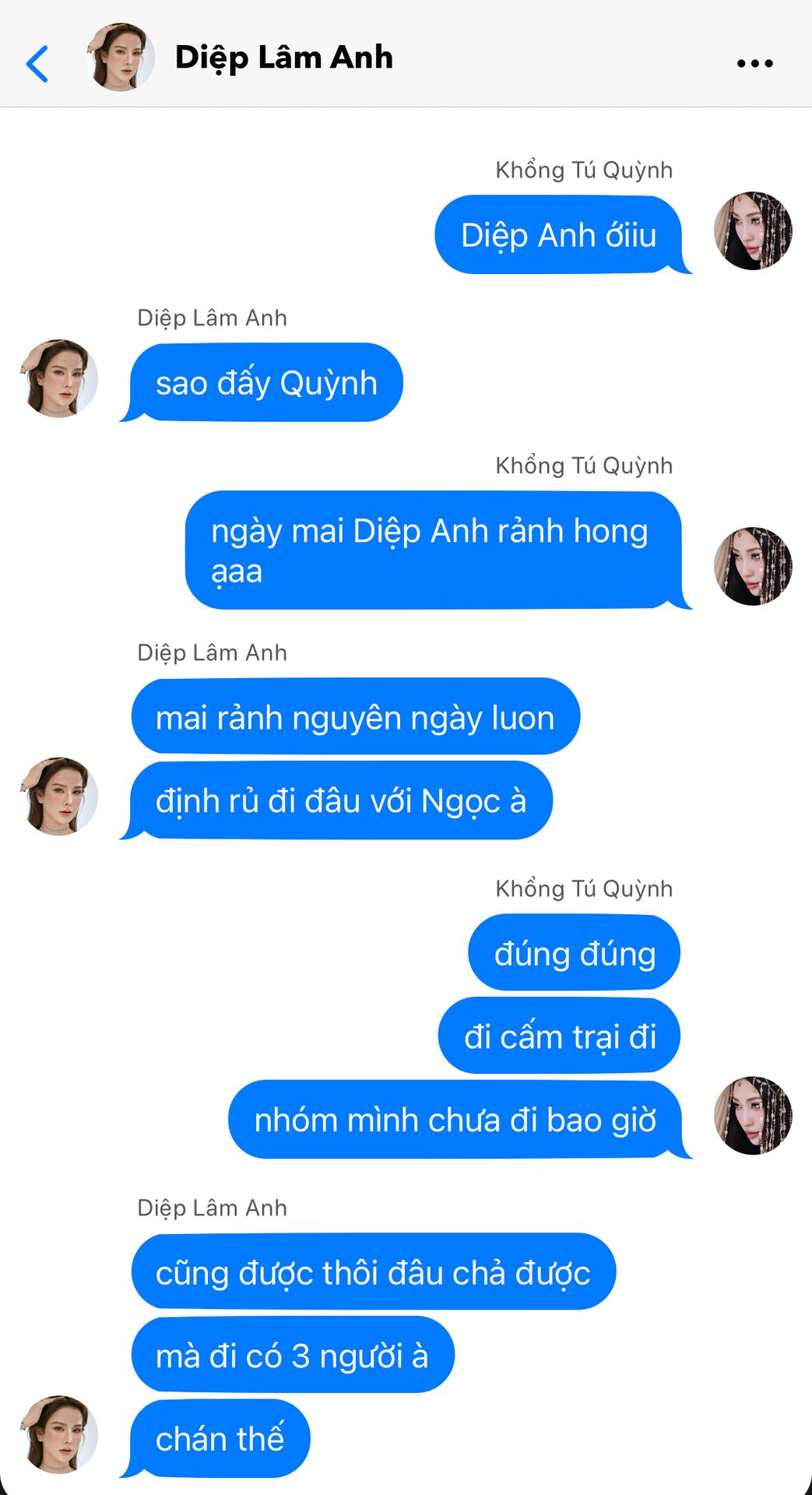Tap Khổng Tú Quỳnh's avatar beside 'Diệp Anh ơiiu'

pyautogui.click(x=753, y=230)
